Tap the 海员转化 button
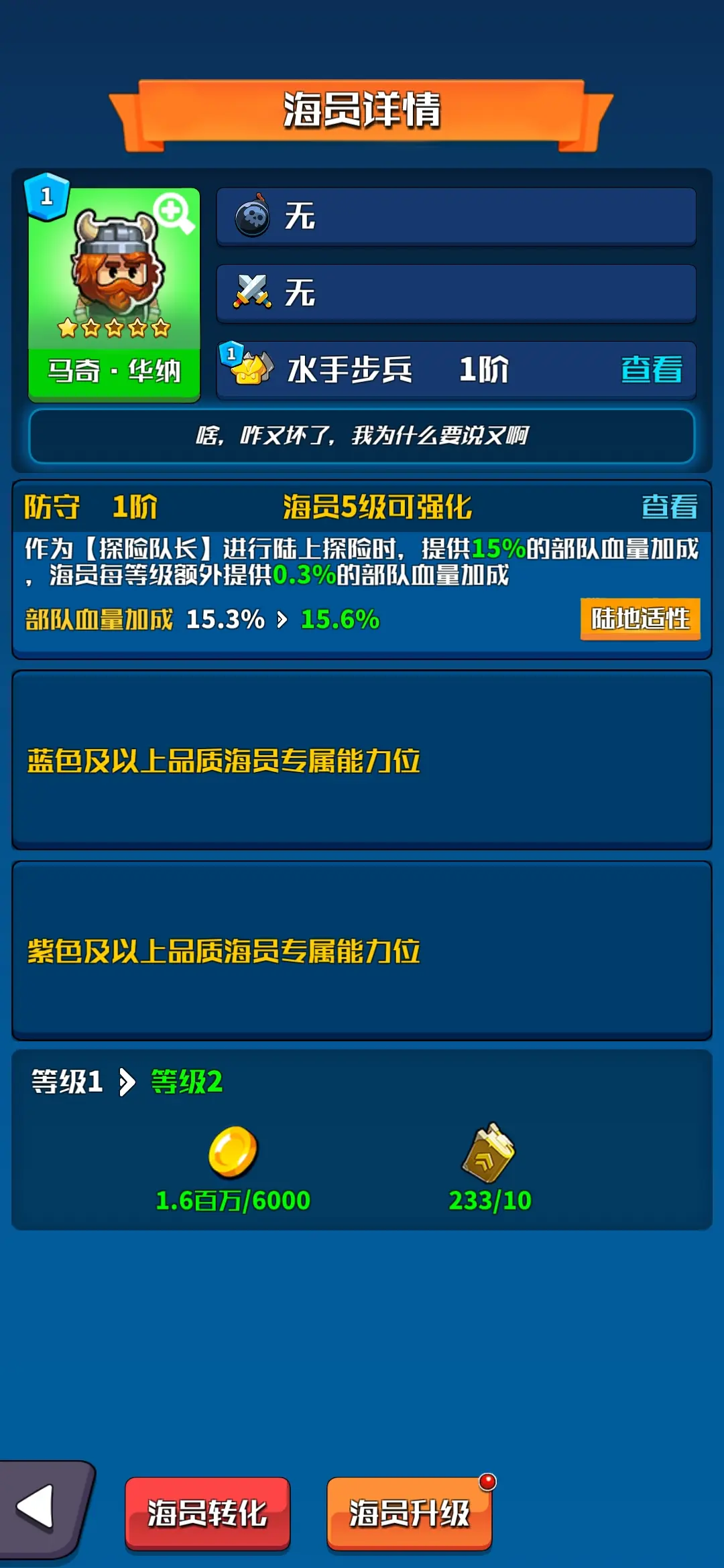The height and width of the screenshot is (1568, 724). (207, 1513)
